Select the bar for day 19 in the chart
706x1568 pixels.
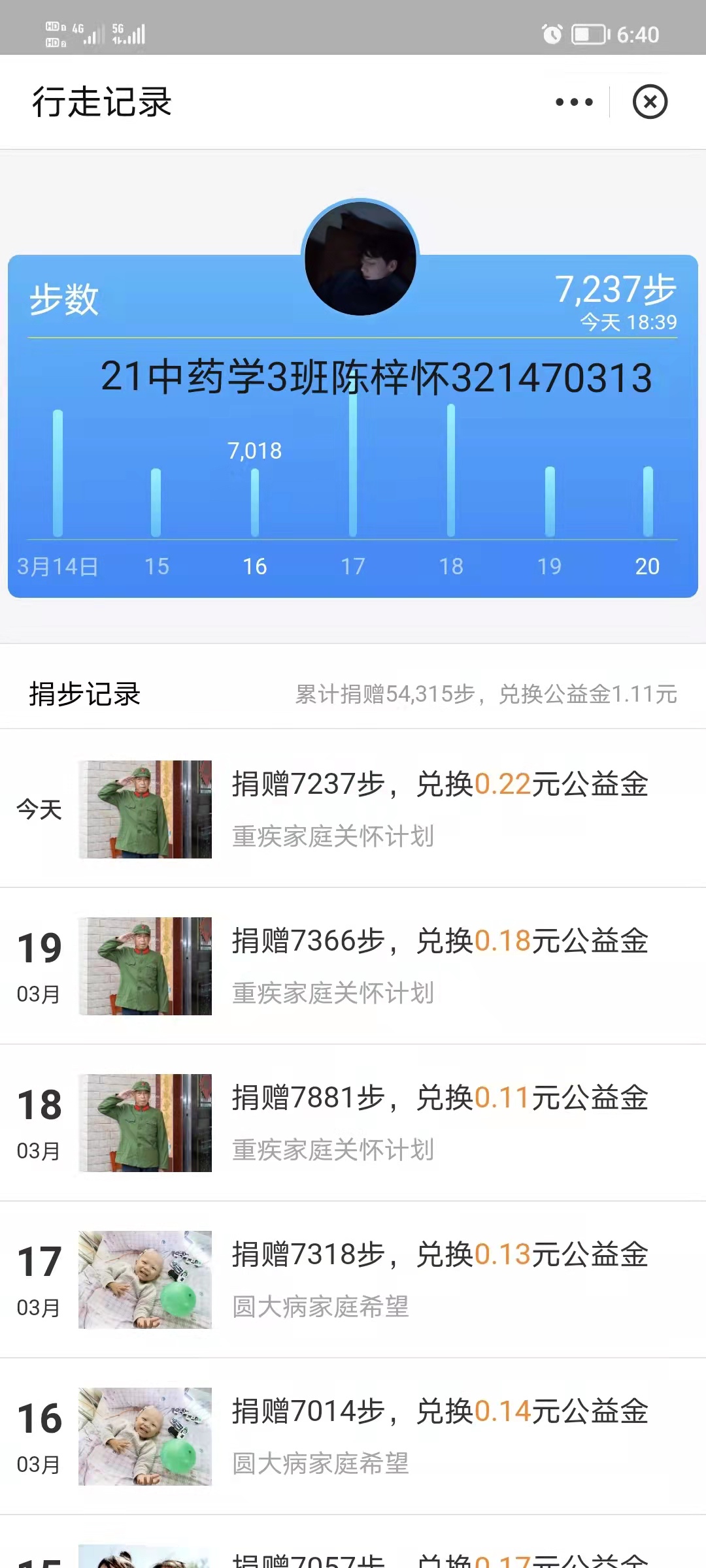click(550, 502)
